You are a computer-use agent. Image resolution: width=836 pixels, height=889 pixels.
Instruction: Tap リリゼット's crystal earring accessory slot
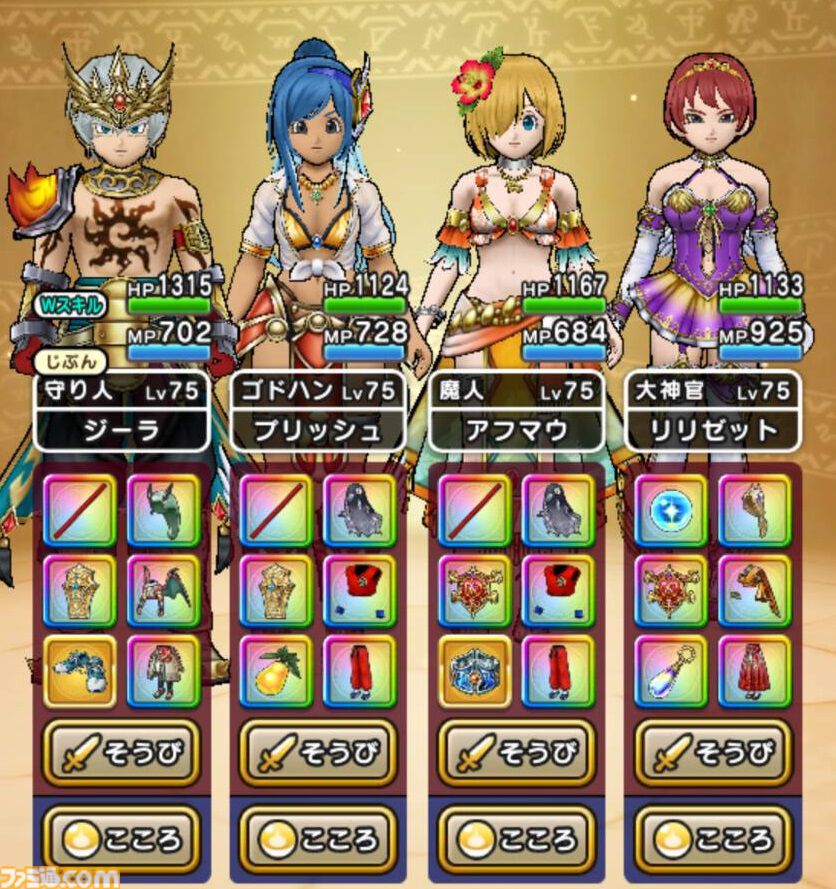[670, 671]
